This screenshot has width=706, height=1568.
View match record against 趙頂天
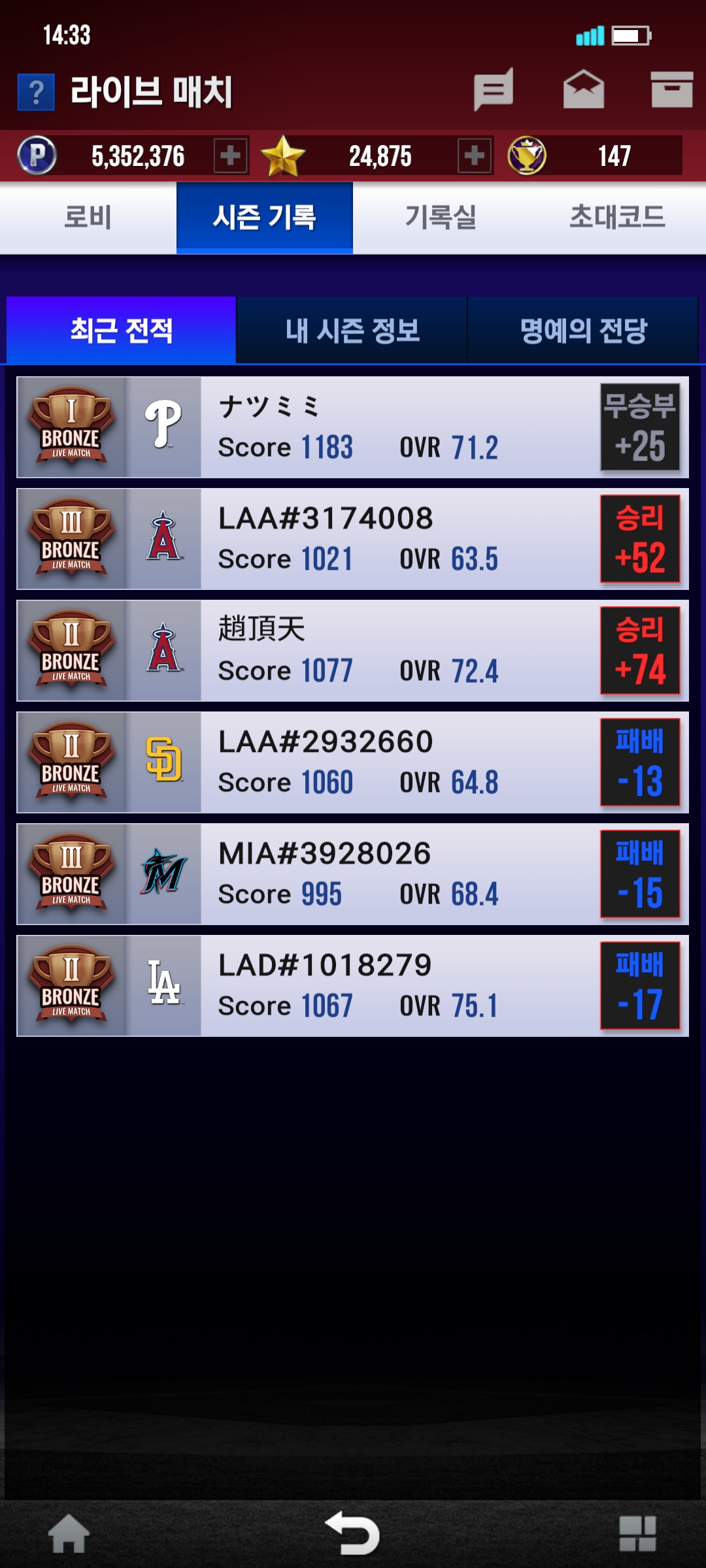(x=353, y=651)
